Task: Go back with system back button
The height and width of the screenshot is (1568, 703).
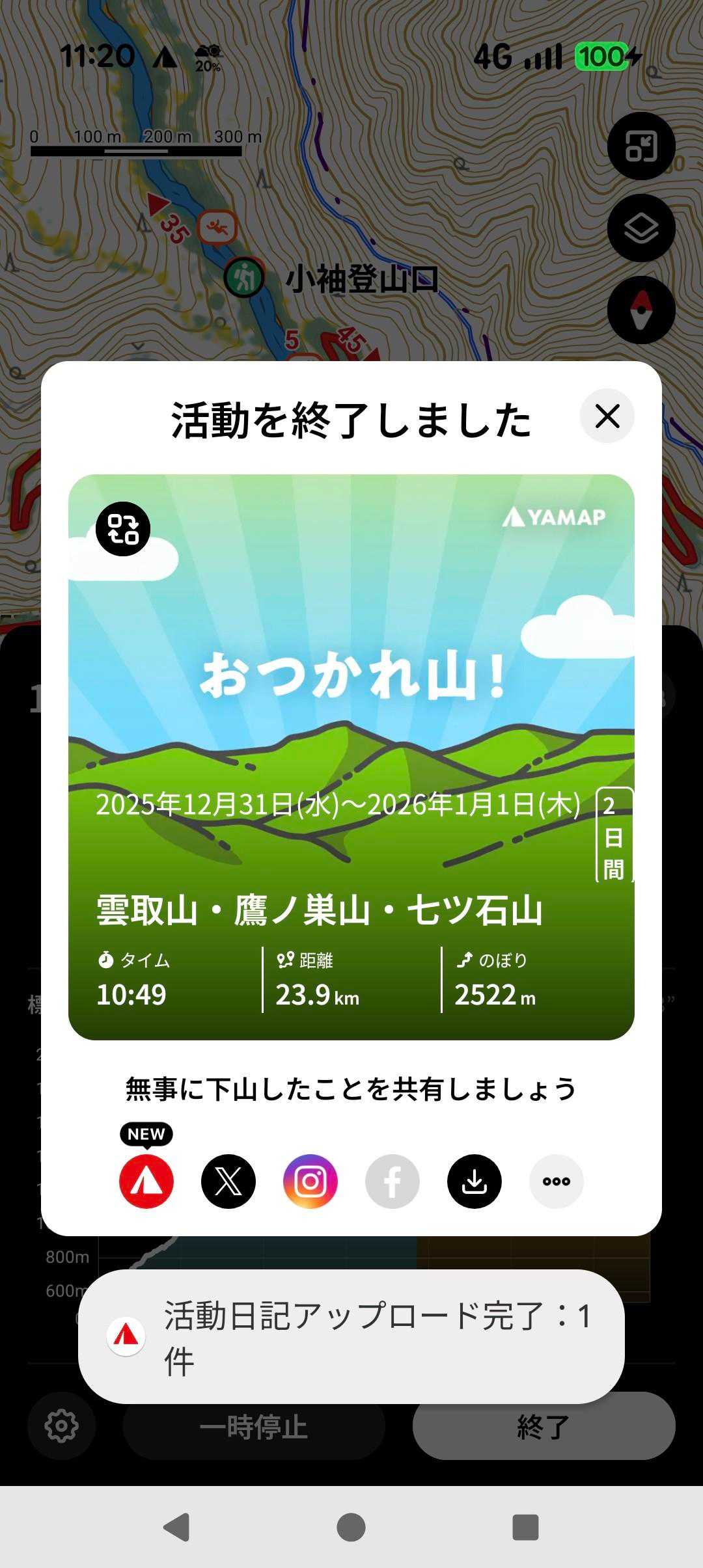Action: click(176, 1526)
